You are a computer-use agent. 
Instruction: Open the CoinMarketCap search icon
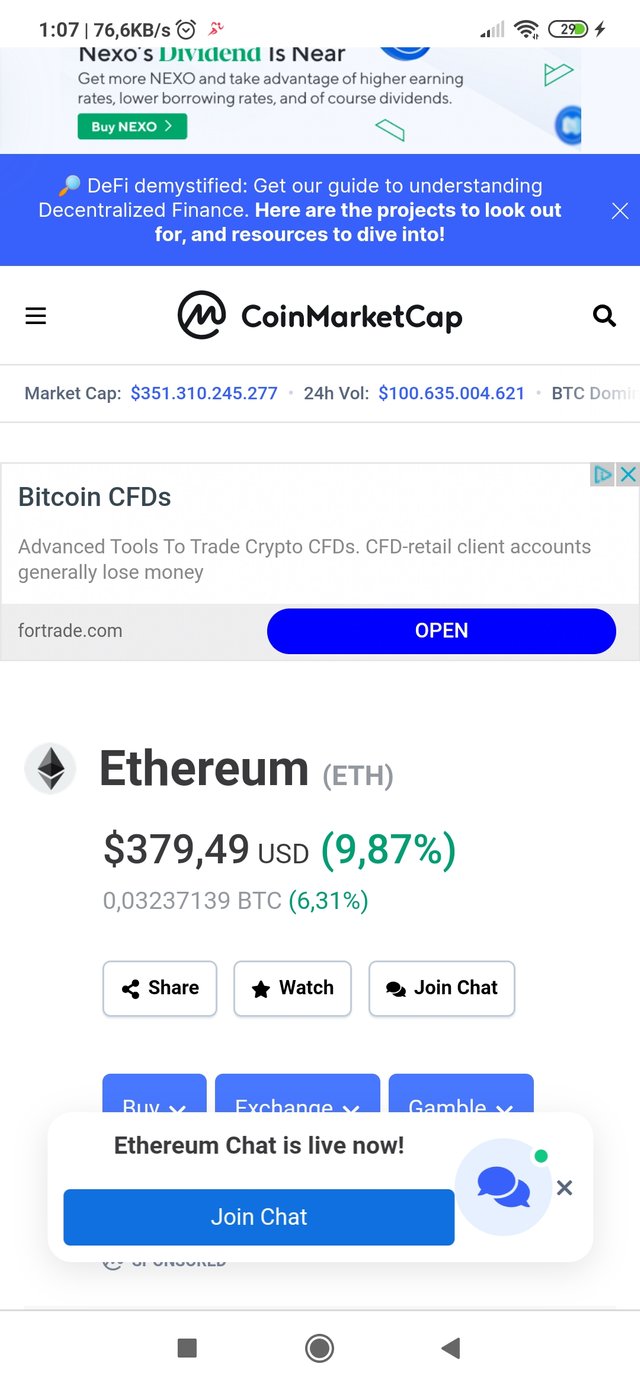point(604,316)
